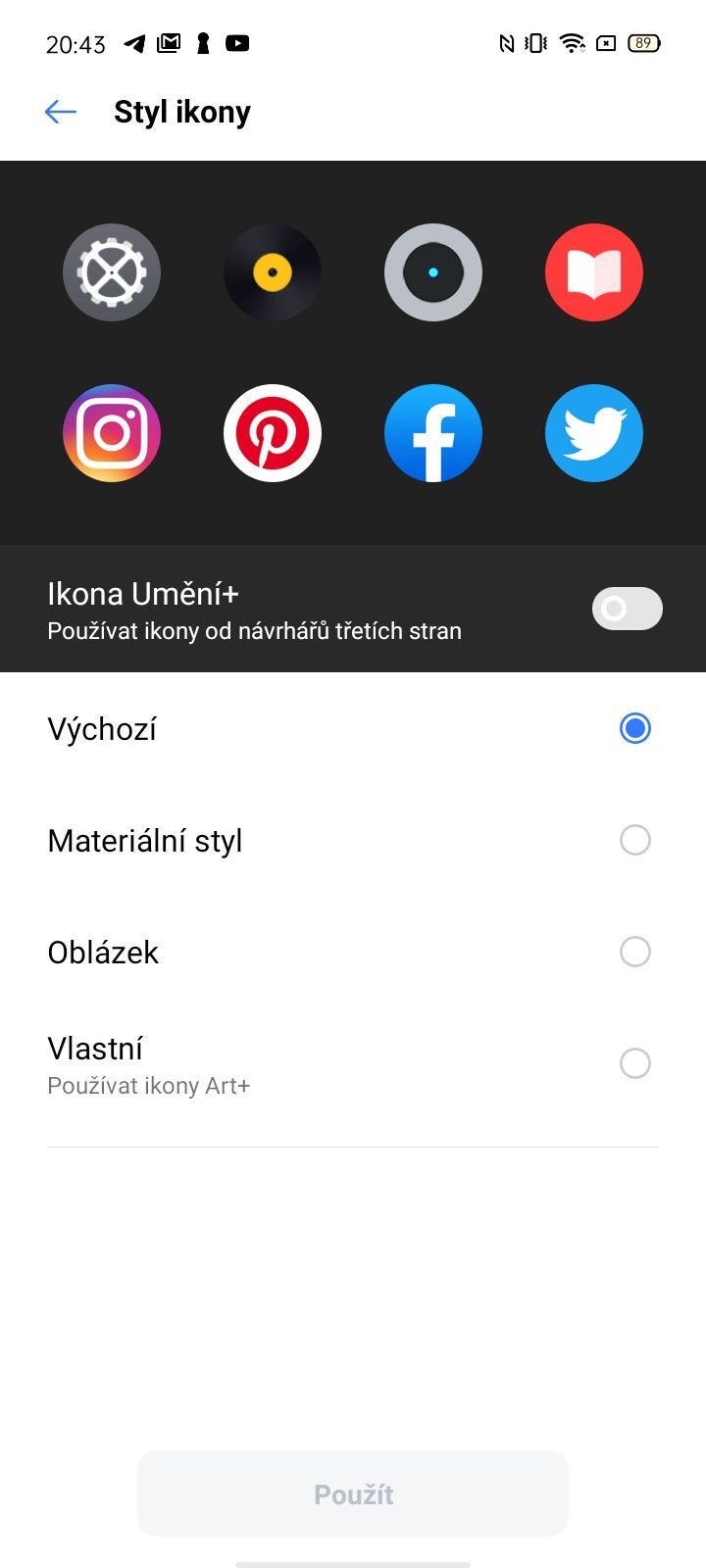Select the Pinterest icon preview

coord(273,433)
